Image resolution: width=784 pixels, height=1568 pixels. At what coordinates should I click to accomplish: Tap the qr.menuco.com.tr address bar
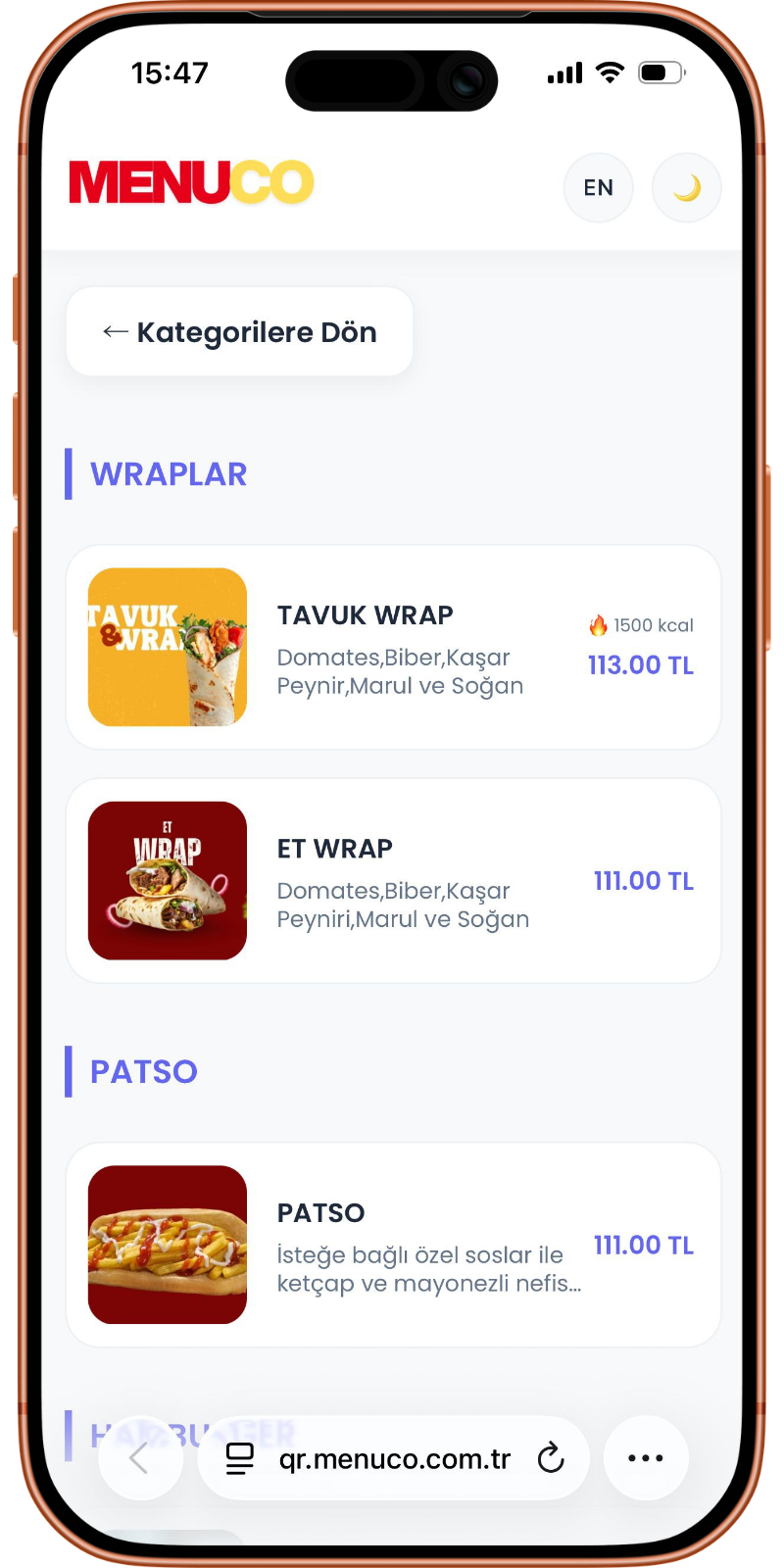click(x=392, y=1458)
